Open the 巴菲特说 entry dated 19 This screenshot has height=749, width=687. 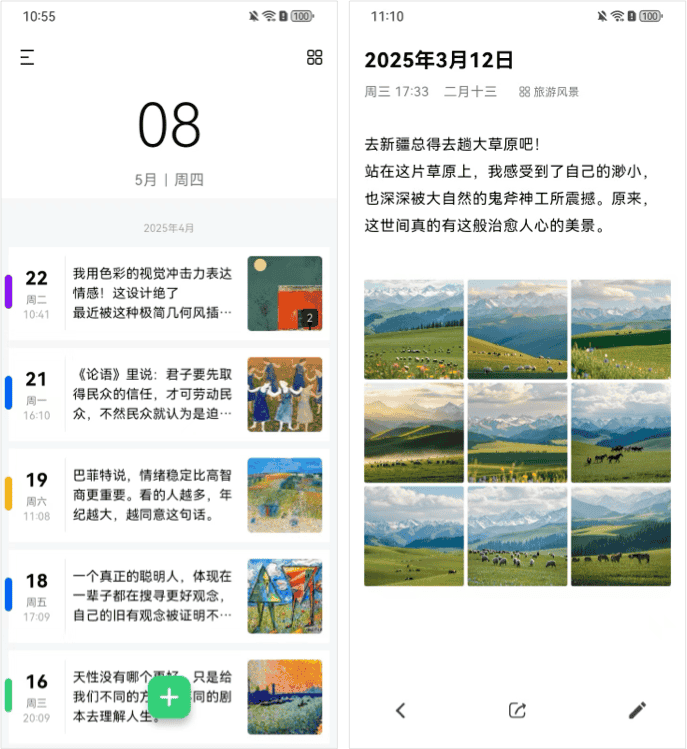pos(152,495)
